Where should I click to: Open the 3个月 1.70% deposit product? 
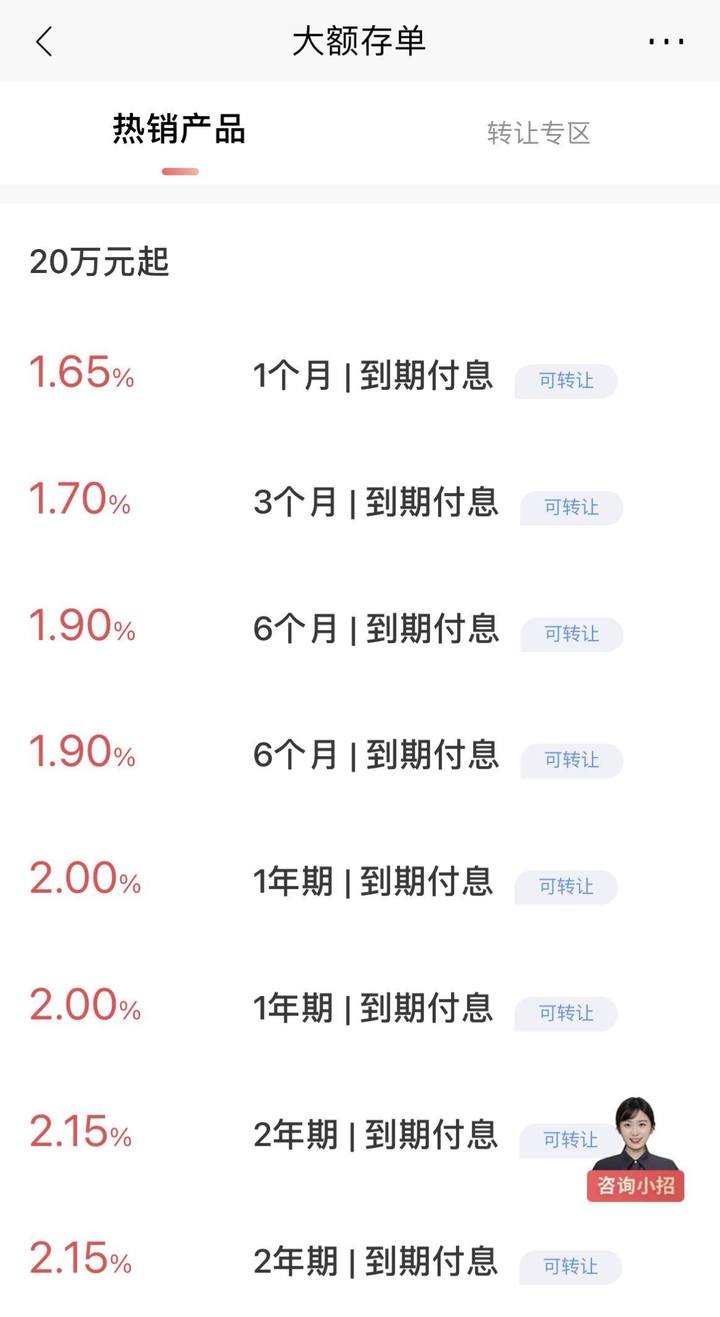click(x=360, y=501)
